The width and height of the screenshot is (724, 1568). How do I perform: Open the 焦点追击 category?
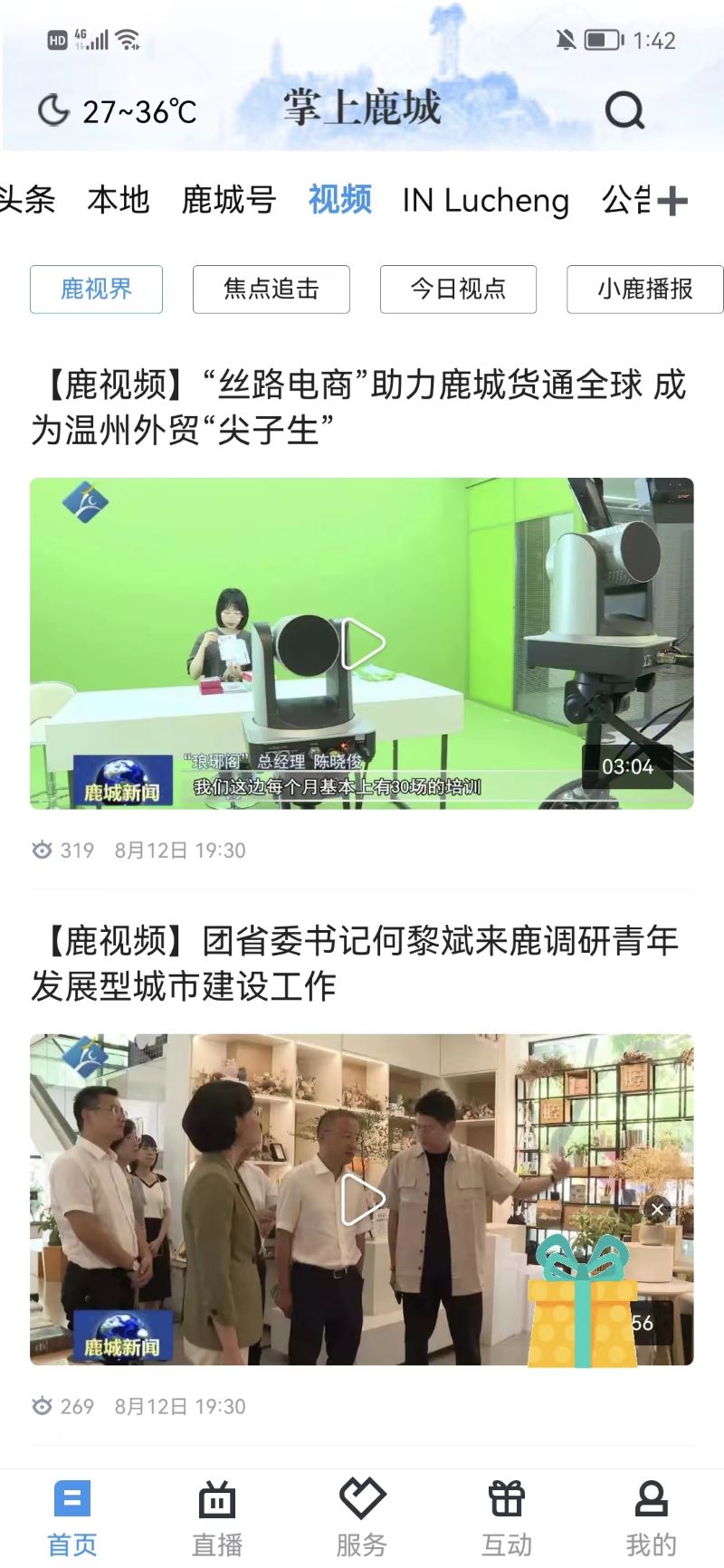(270, 290)
